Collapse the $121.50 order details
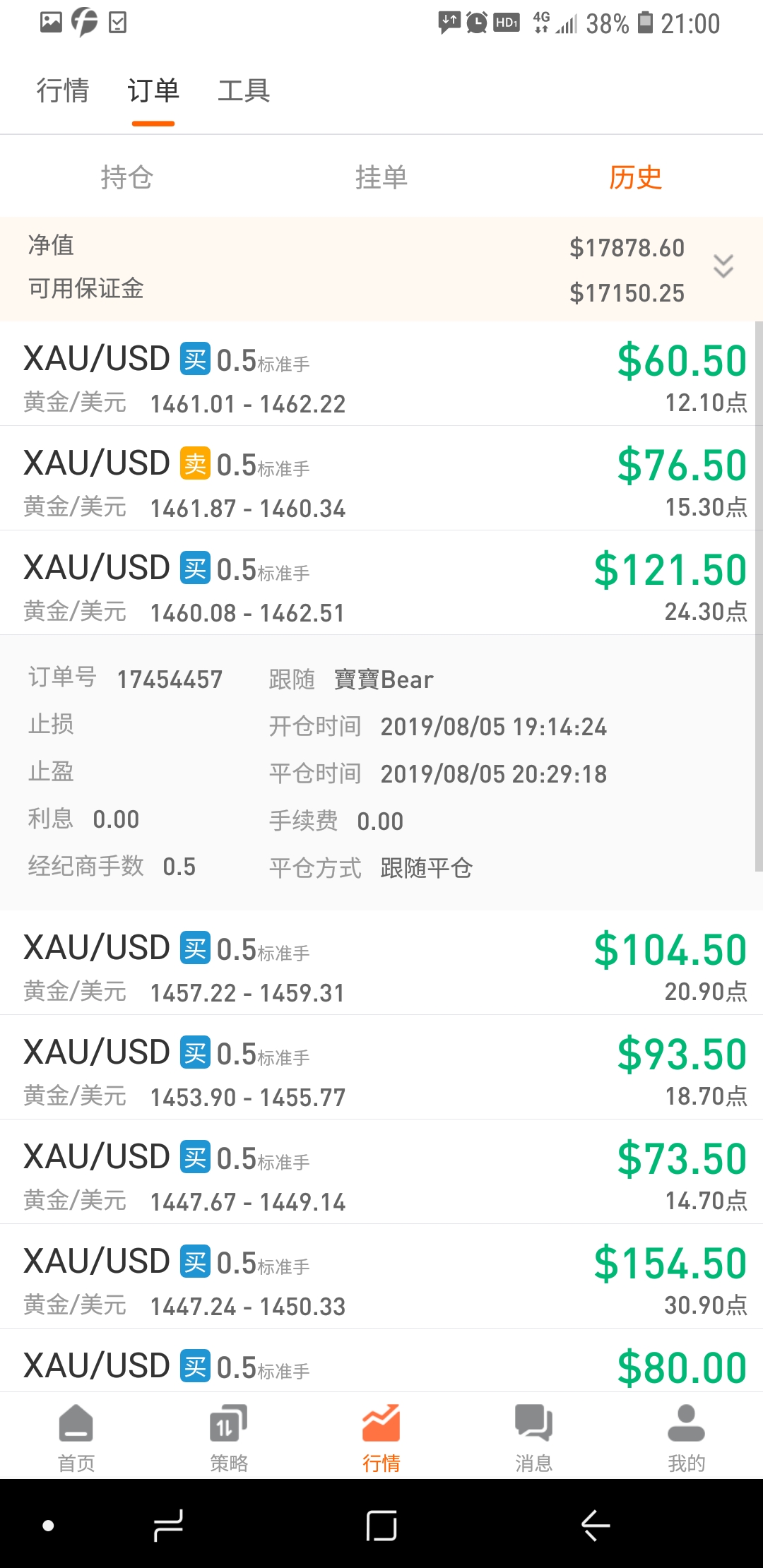This screenshot has height=1568, width=763. 381,583
